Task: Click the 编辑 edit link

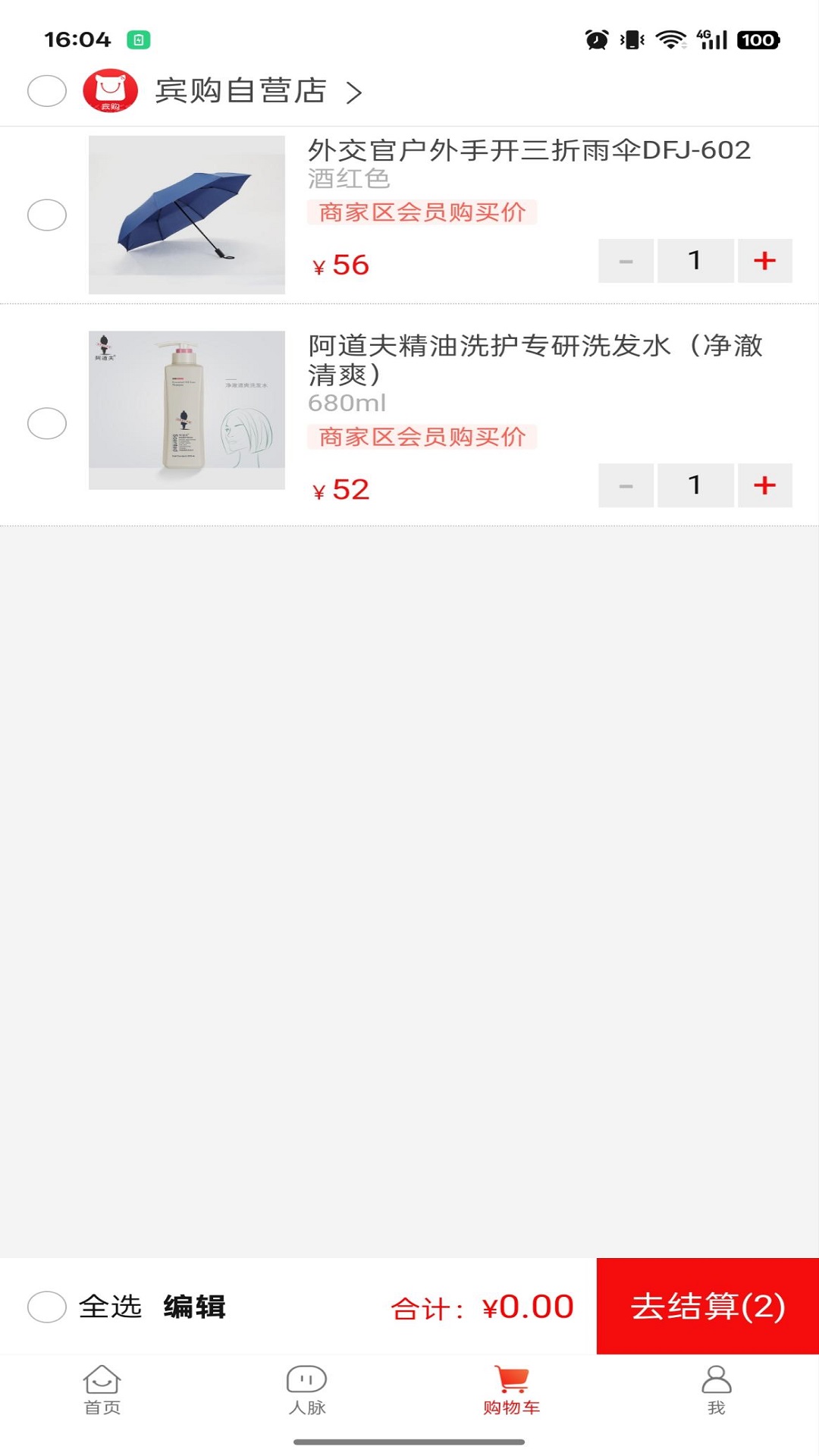Action: point(195,1306)
